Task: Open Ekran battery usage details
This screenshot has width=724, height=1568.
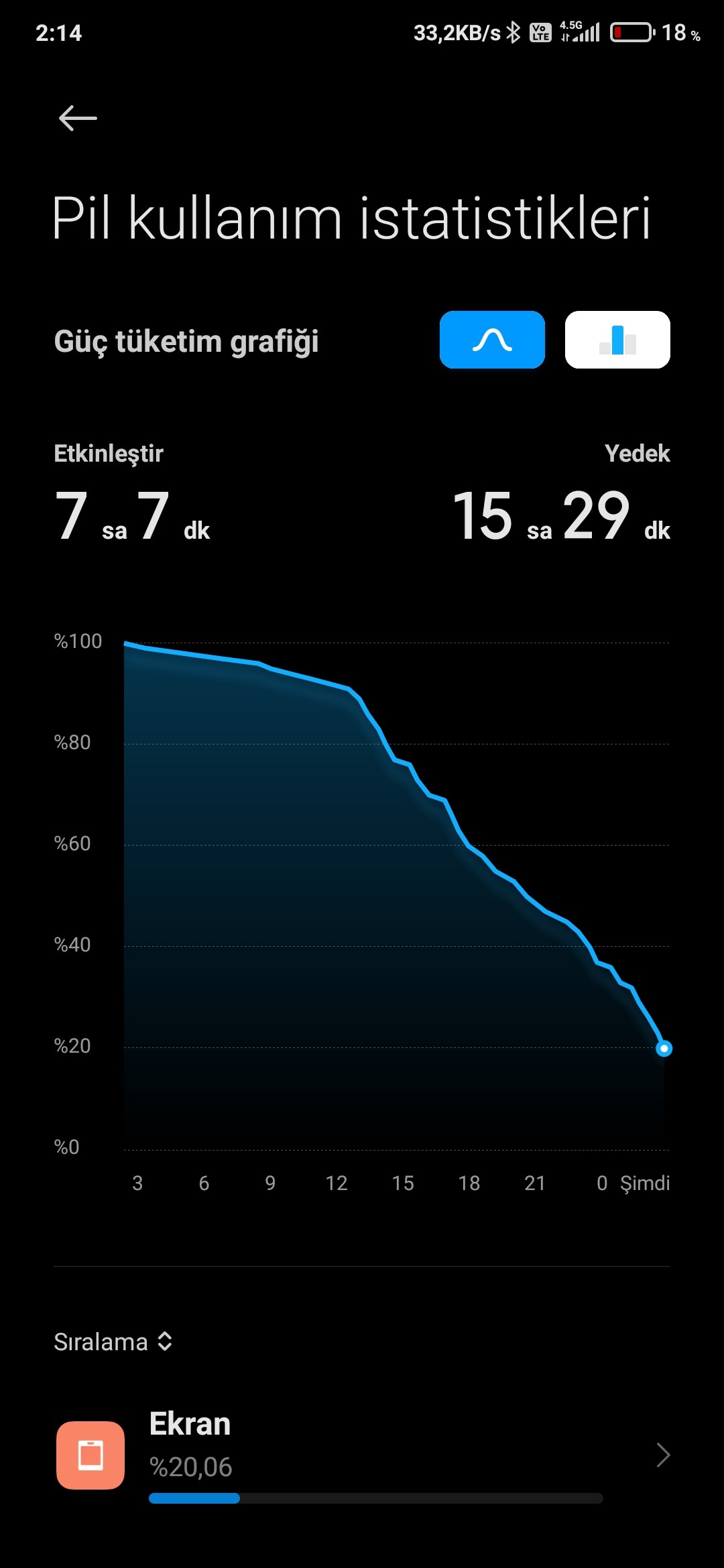Action: [x=362, y=1455]
